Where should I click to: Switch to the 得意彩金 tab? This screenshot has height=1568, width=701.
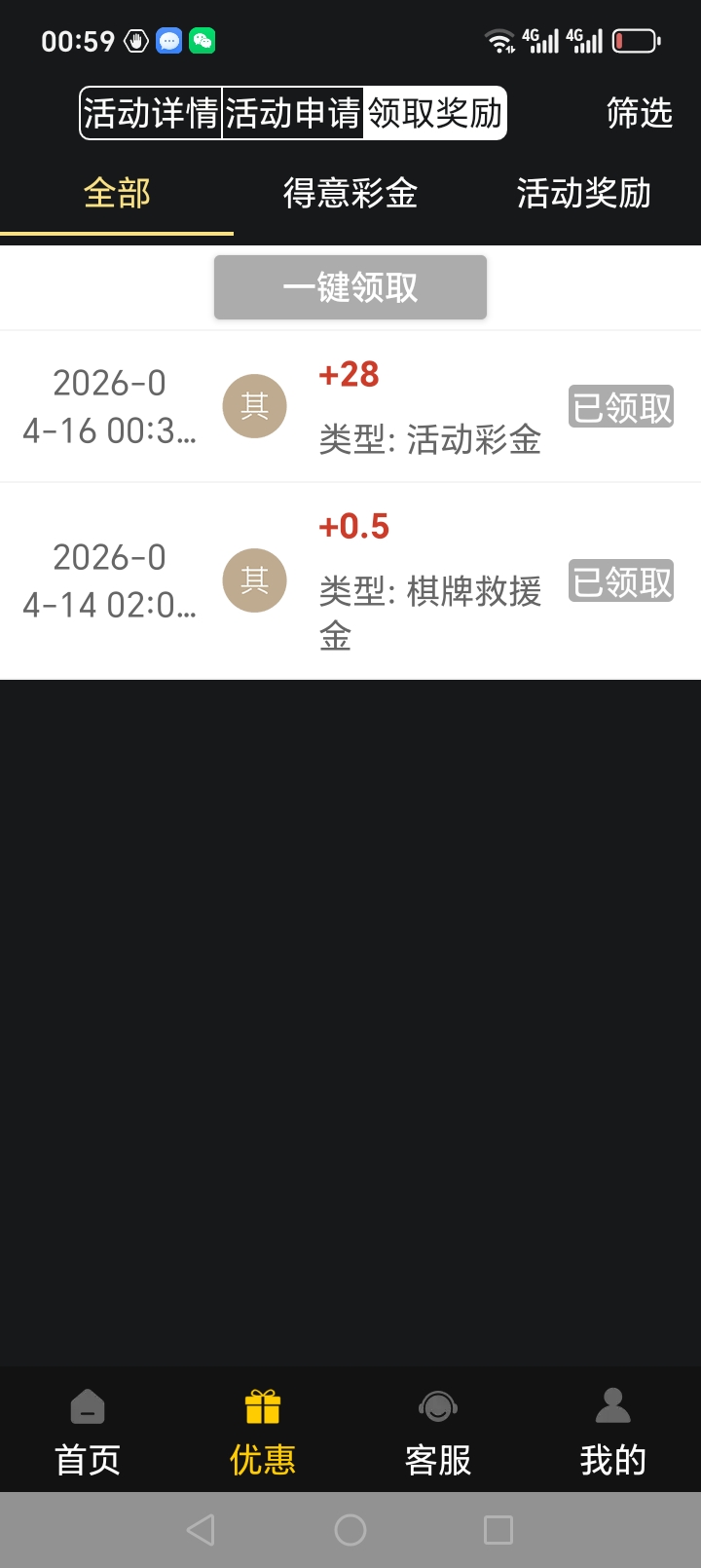point(350,195)
